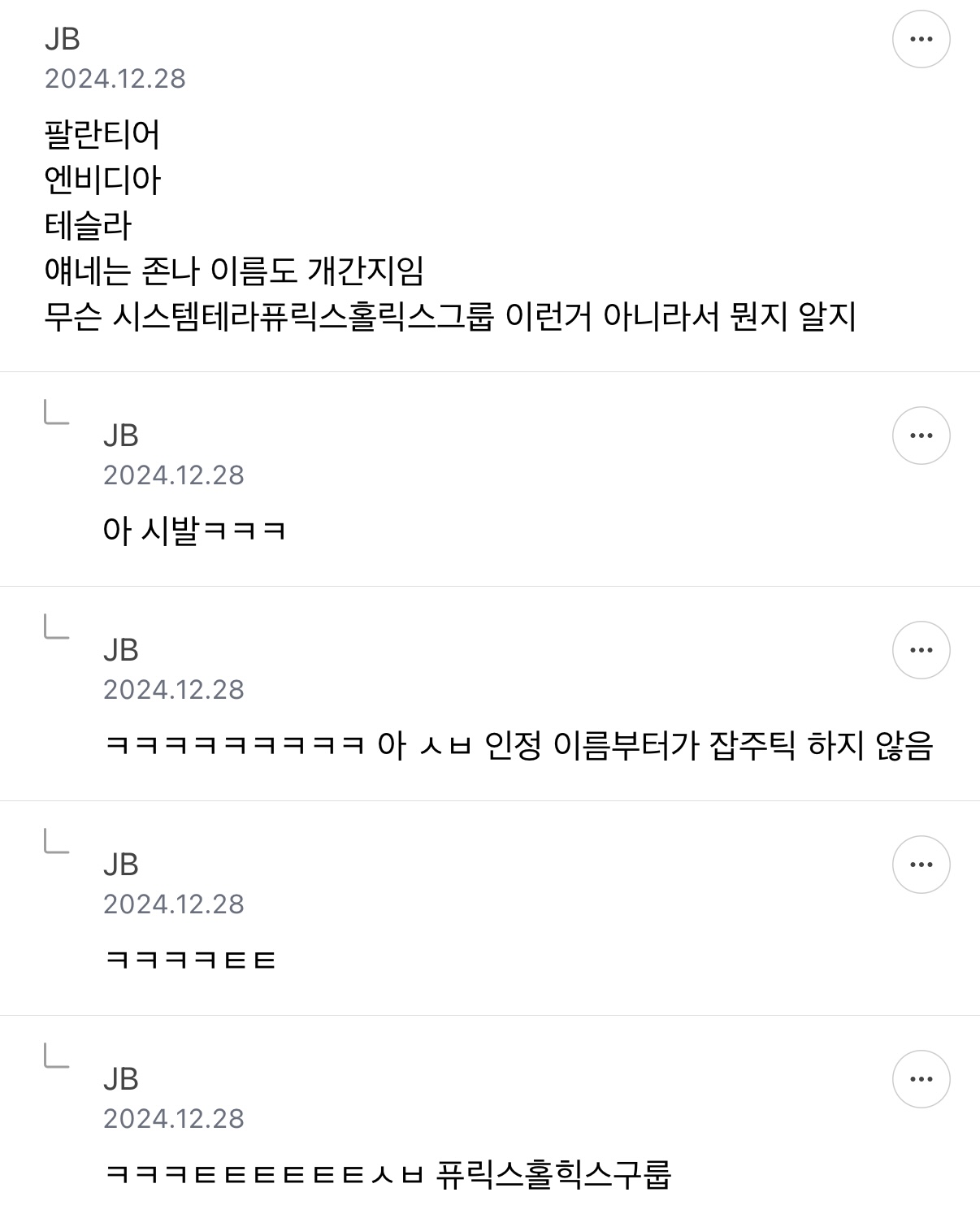Open more options on the 퓨릭스홀힉스구룹 reply
Image resolution: width=980 pixels, height=1227 pixels.
tap(921, 1079)
